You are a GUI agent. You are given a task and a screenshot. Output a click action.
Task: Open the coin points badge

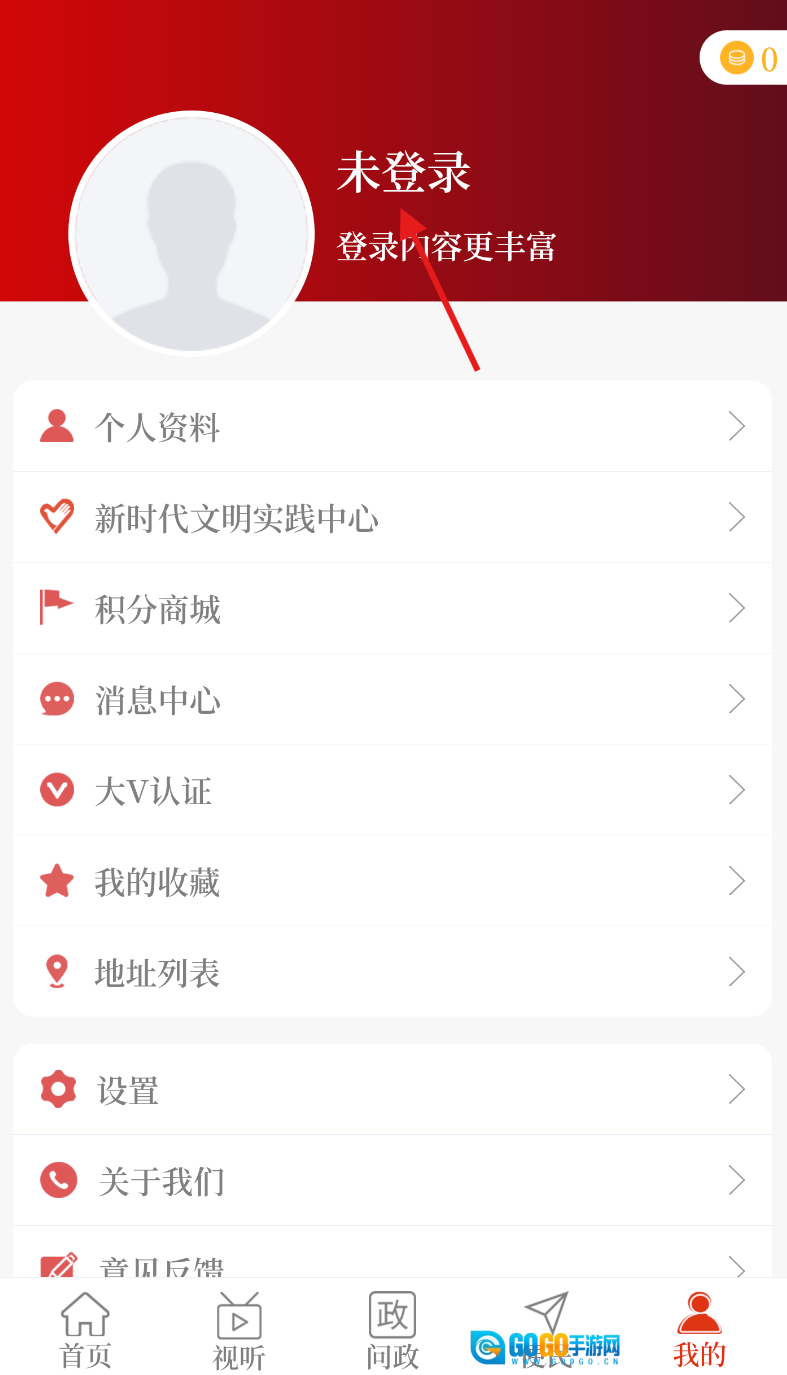tap(747, 58)
